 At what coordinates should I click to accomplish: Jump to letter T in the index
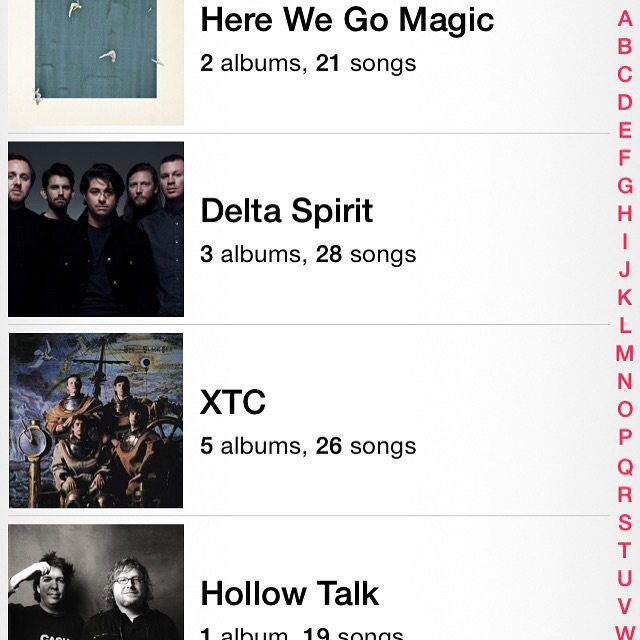625,549
